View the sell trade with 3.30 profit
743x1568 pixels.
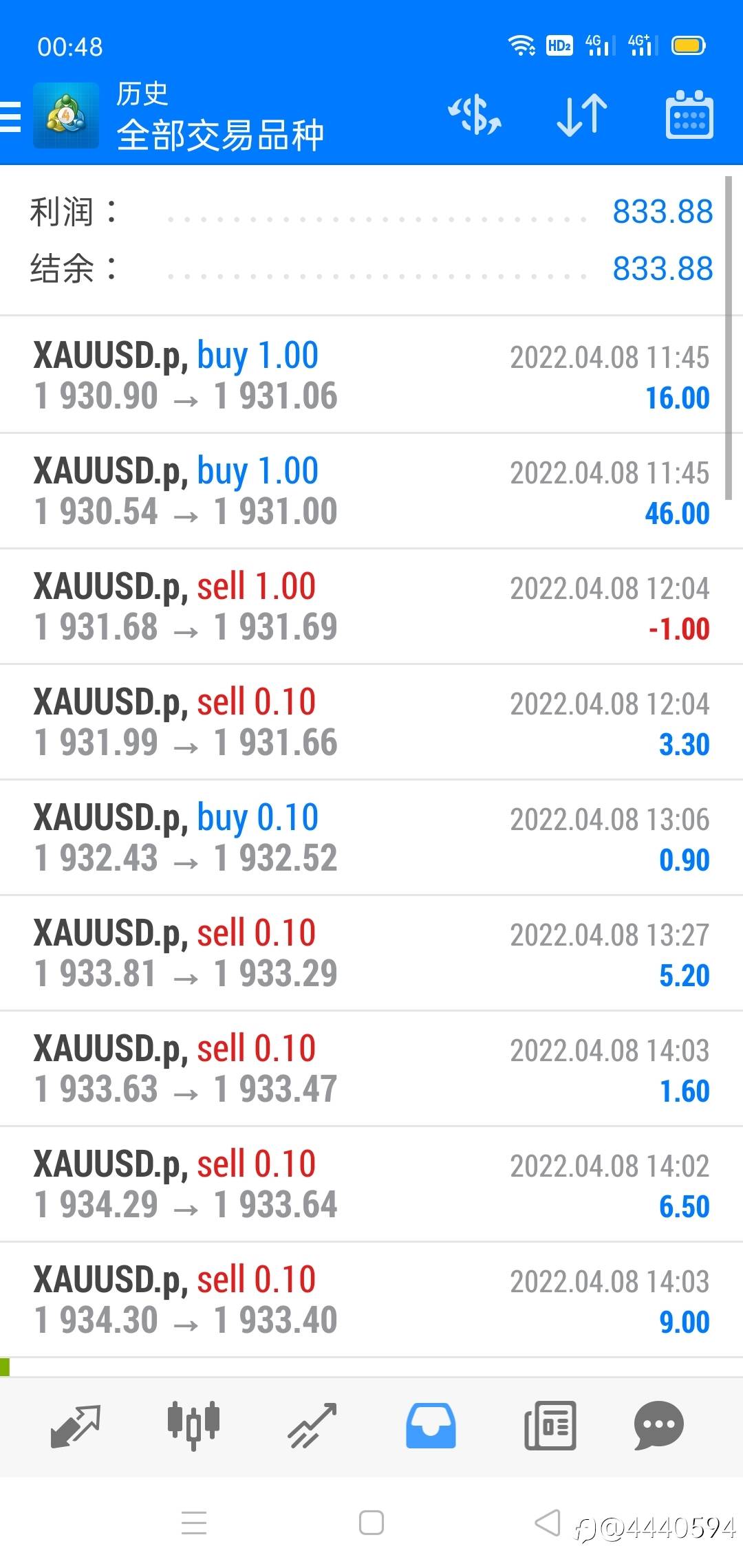click(x=371, y=722)
